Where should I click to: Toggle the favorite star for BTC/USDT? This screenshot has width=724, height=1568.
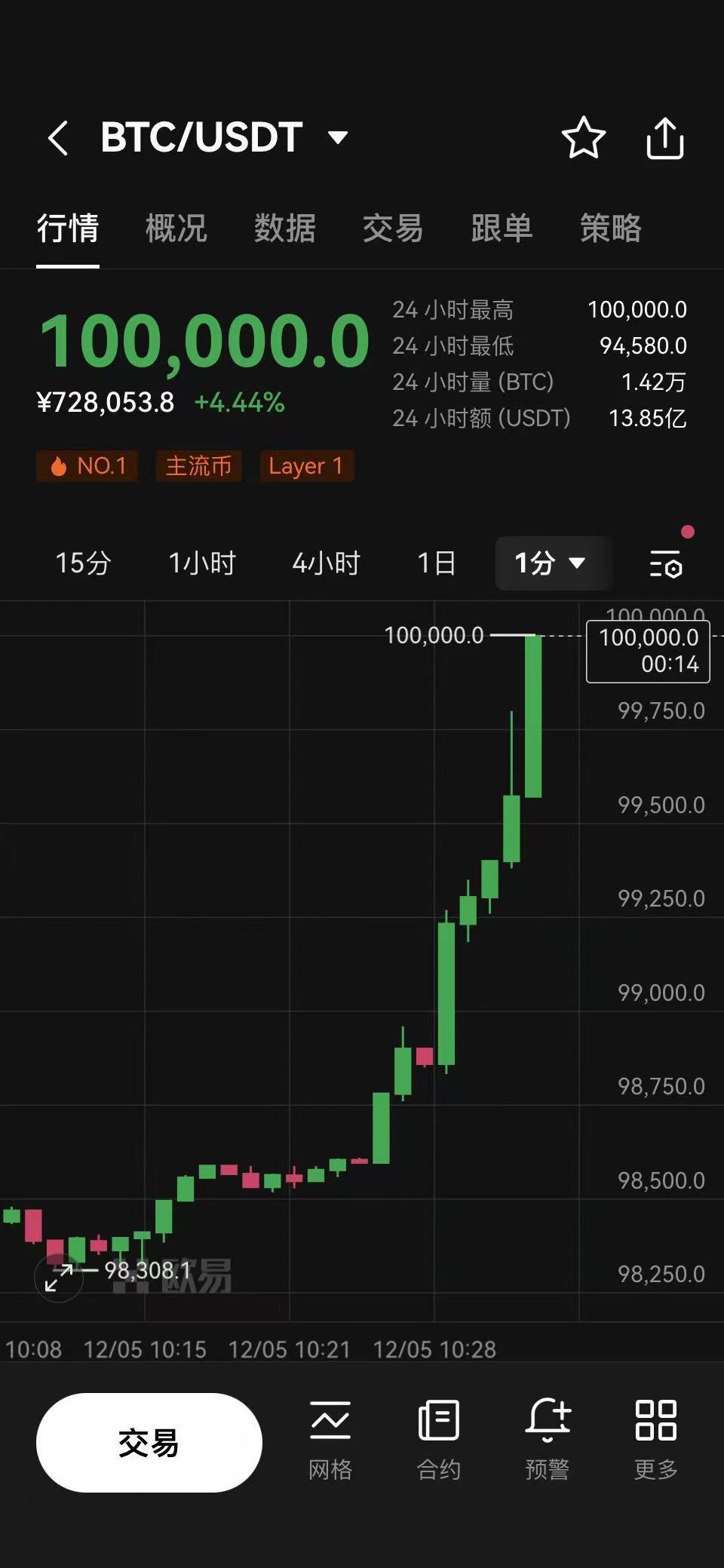point(583,138)
